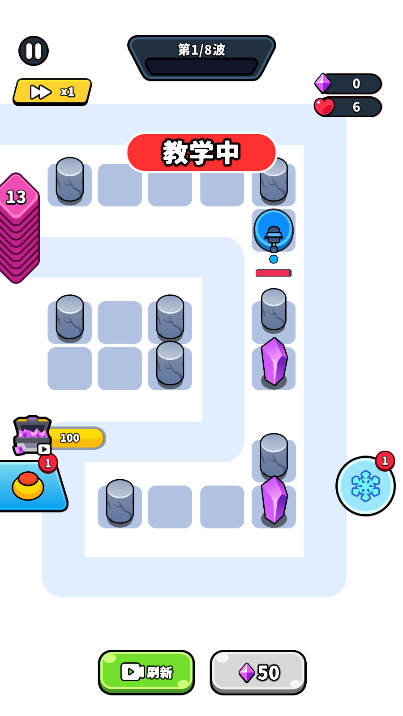Select the placed blue turret tower
The image size is (403, 716).
point(273,230)
